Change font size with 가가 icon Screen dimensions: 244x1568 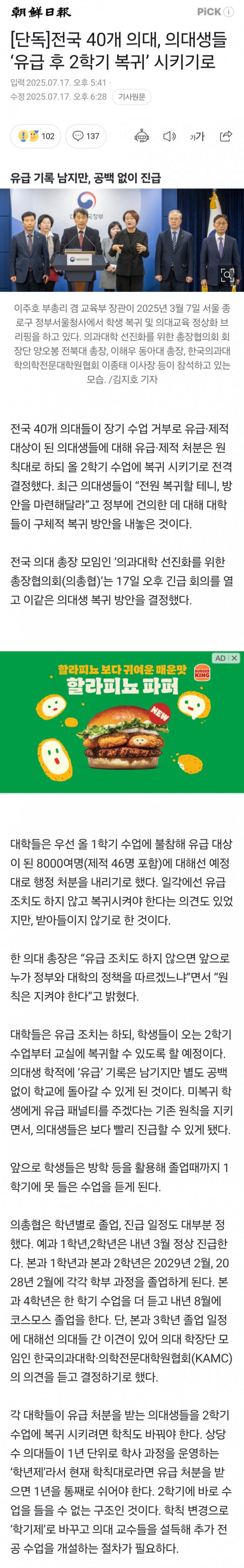pos(197,136)
